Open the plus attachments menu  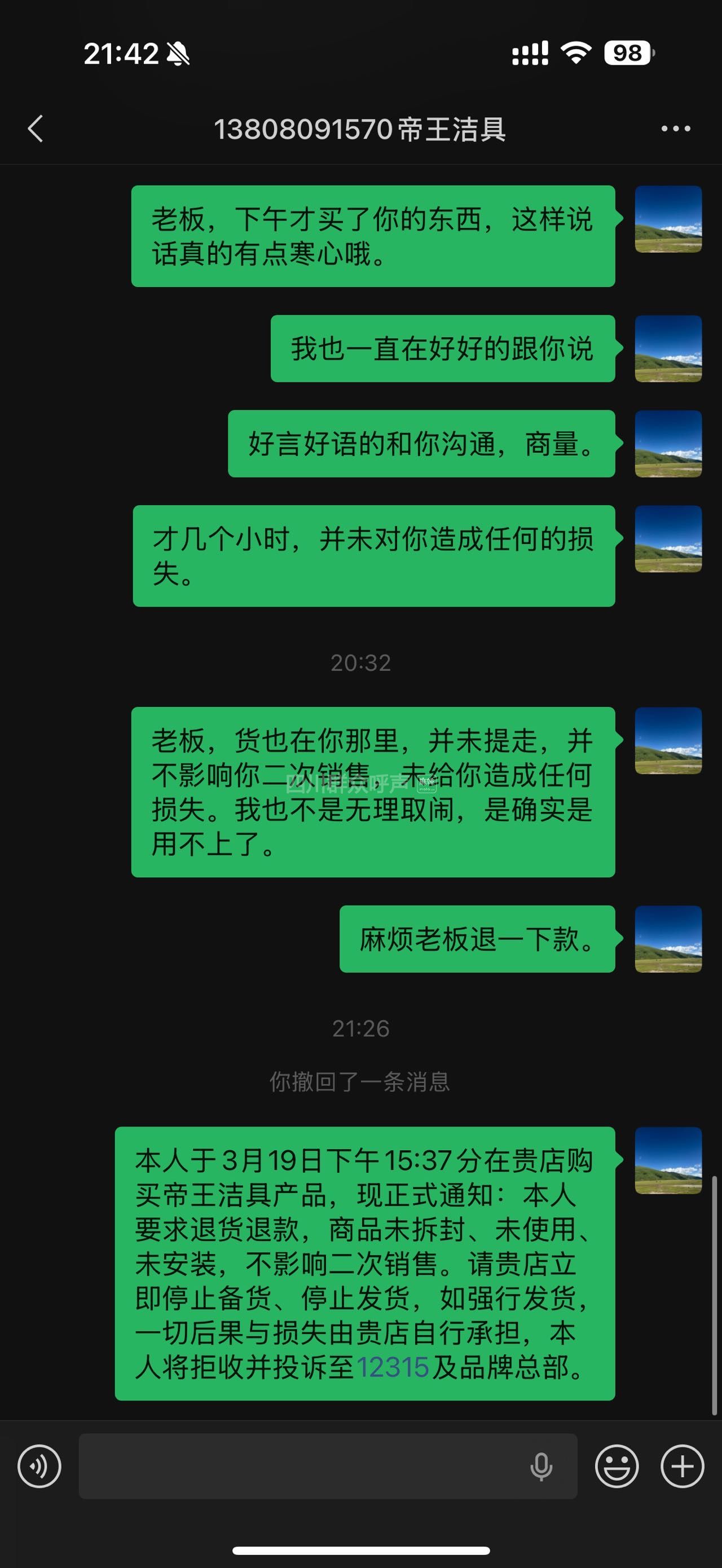click(x=683, y=1467)
